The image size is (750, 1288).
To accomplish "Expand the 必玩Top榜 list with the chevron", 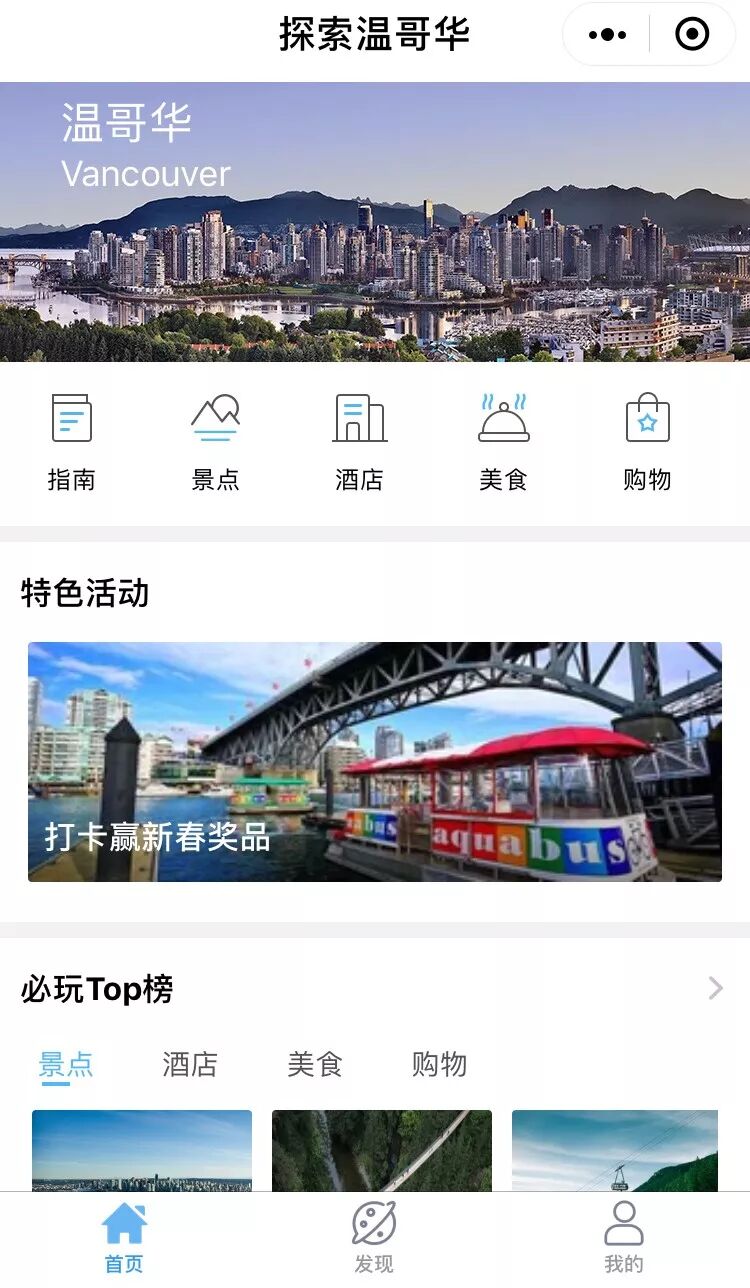I will tap(715, 989).
